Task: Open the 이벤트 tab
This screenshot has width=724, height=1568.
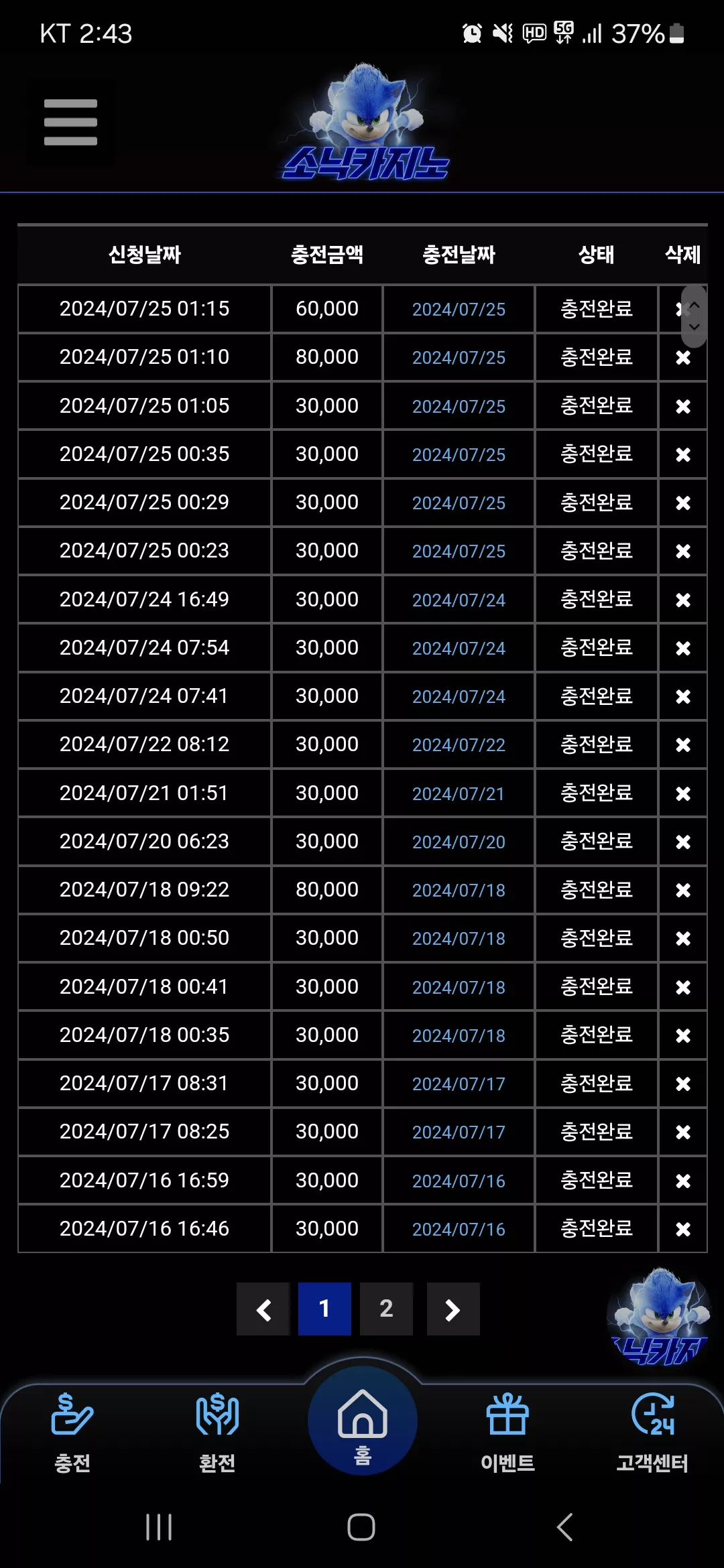Action: (507, 1433)
